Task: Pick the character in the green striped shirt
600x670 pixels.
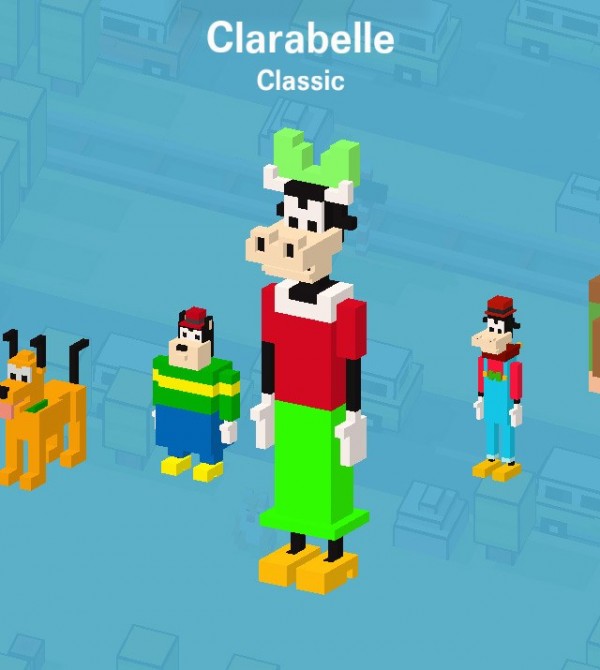Action: [195, 395]
